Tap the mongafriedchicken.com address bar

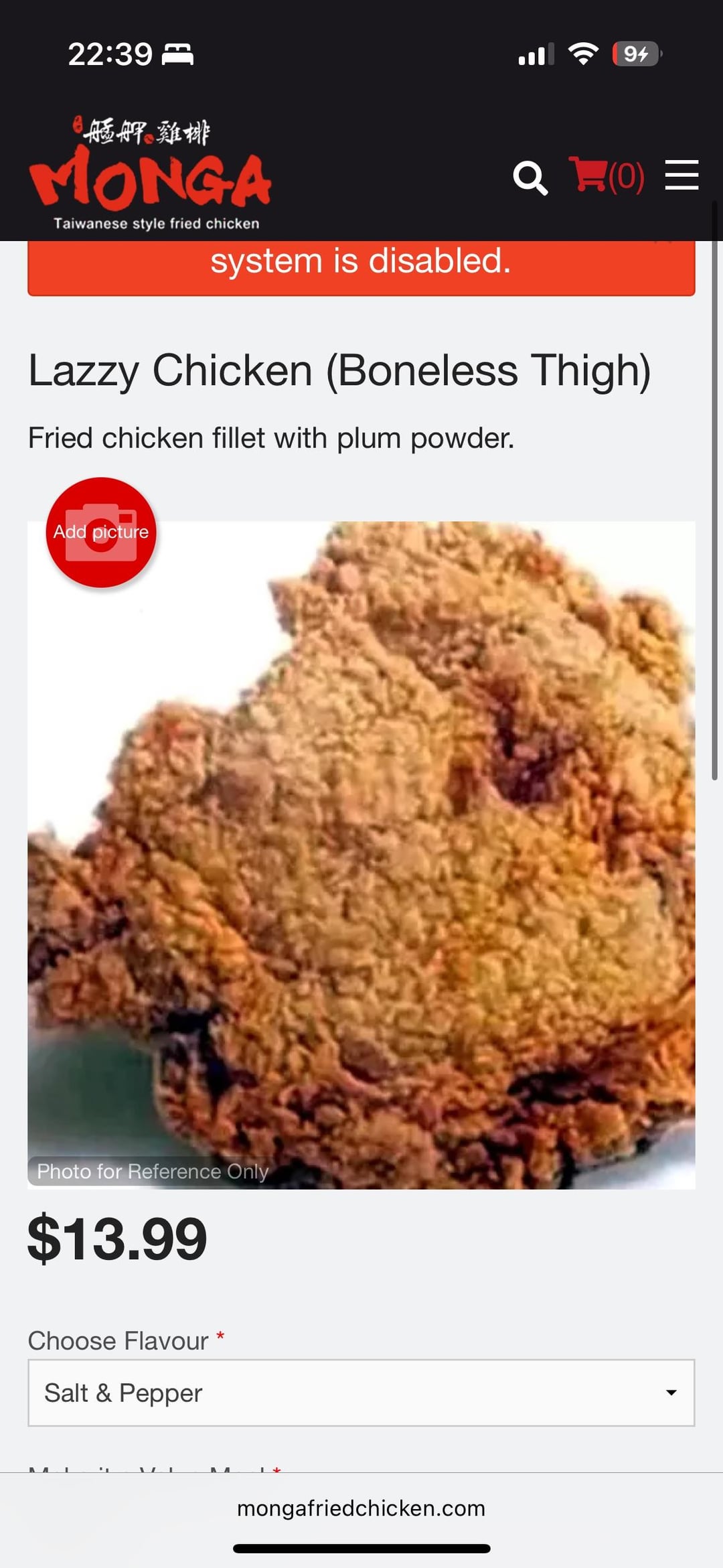point(361,1508)
